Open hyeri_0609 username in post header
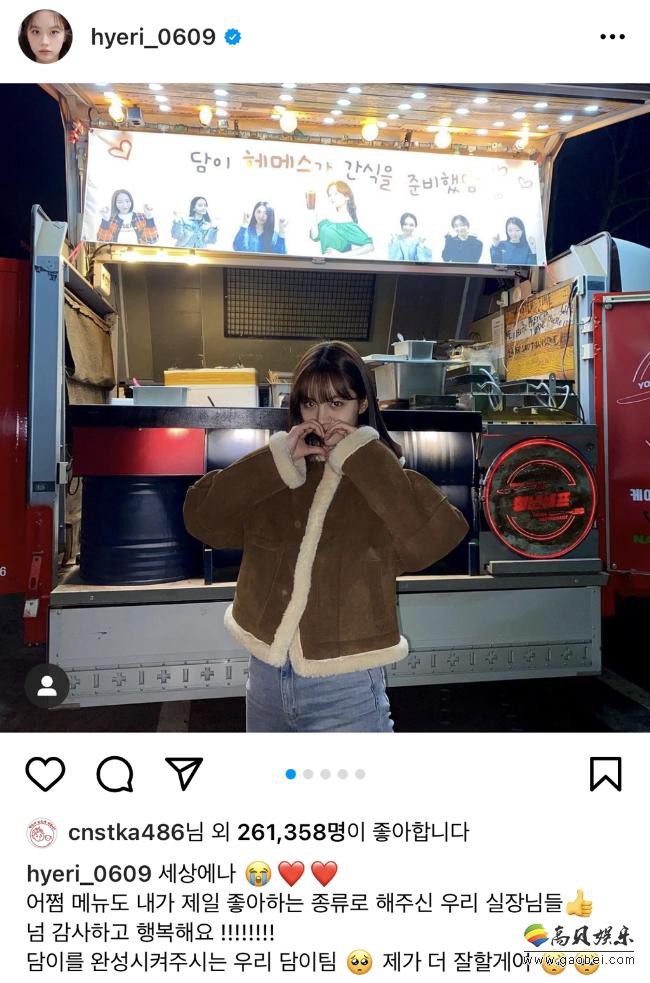 (153, 37)
